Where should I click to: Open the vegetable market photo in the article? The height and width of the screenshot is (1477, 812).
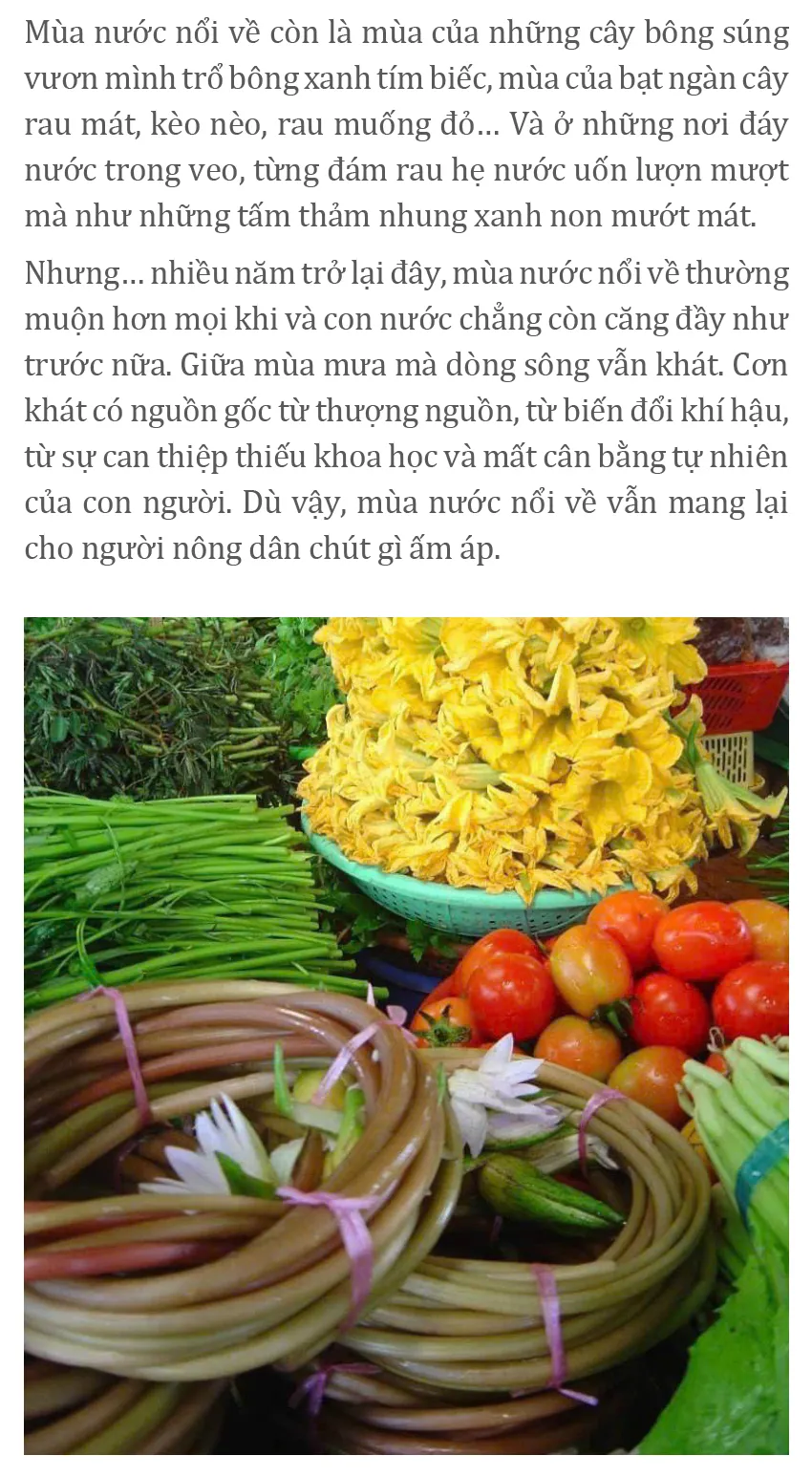(x=406, y=1035)
